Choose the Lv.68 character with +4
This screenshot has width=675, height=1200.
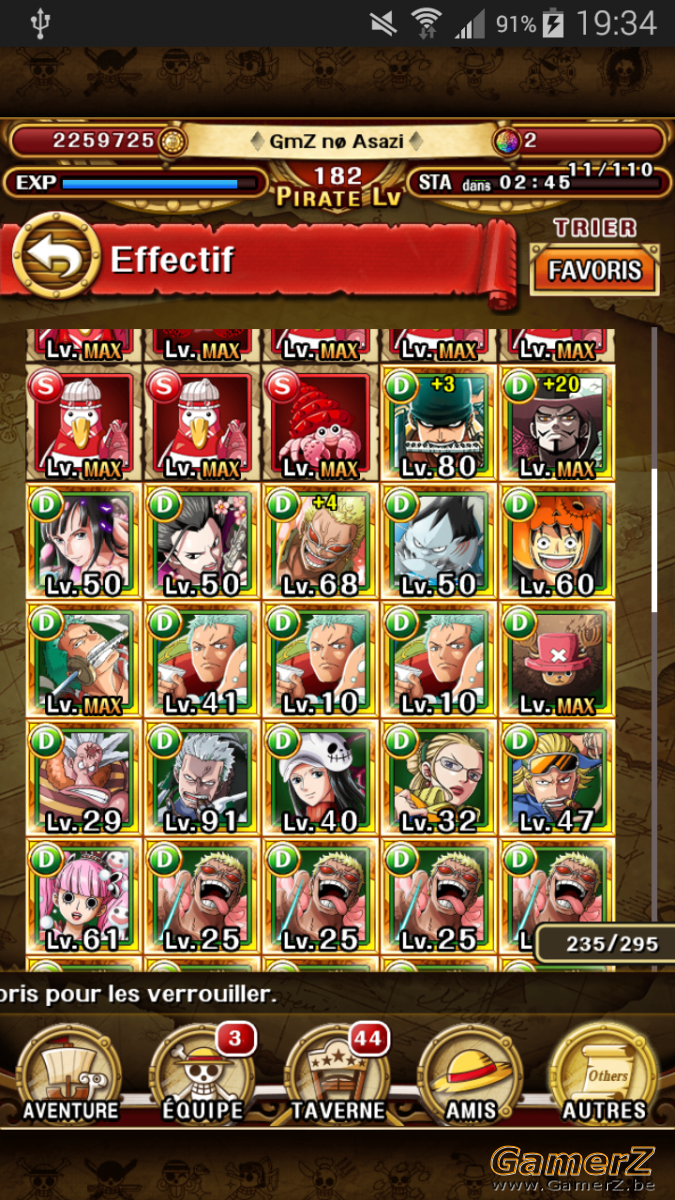pyautogui.click(x=320, y=543)
